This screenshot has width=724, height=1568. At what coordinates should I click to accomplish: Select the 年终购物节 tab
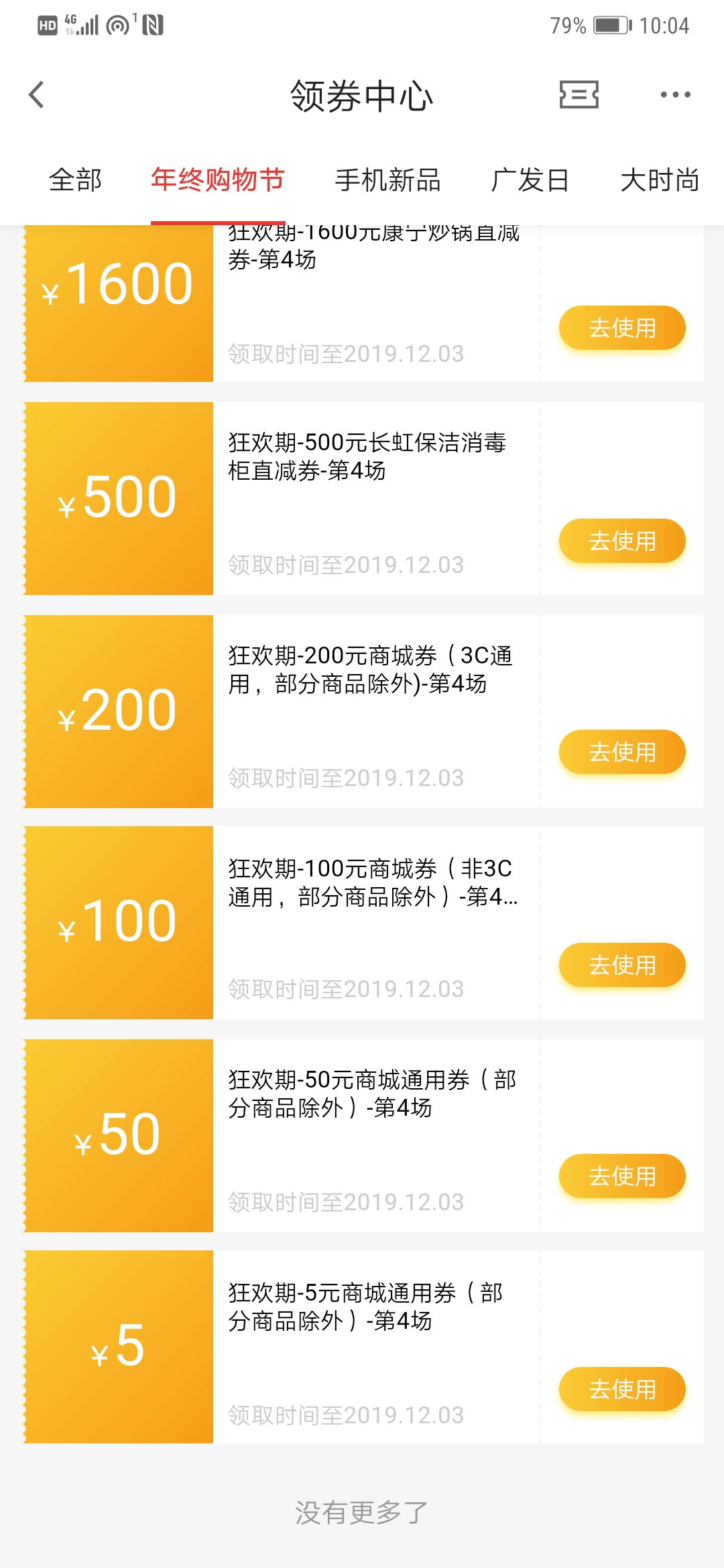218,180
